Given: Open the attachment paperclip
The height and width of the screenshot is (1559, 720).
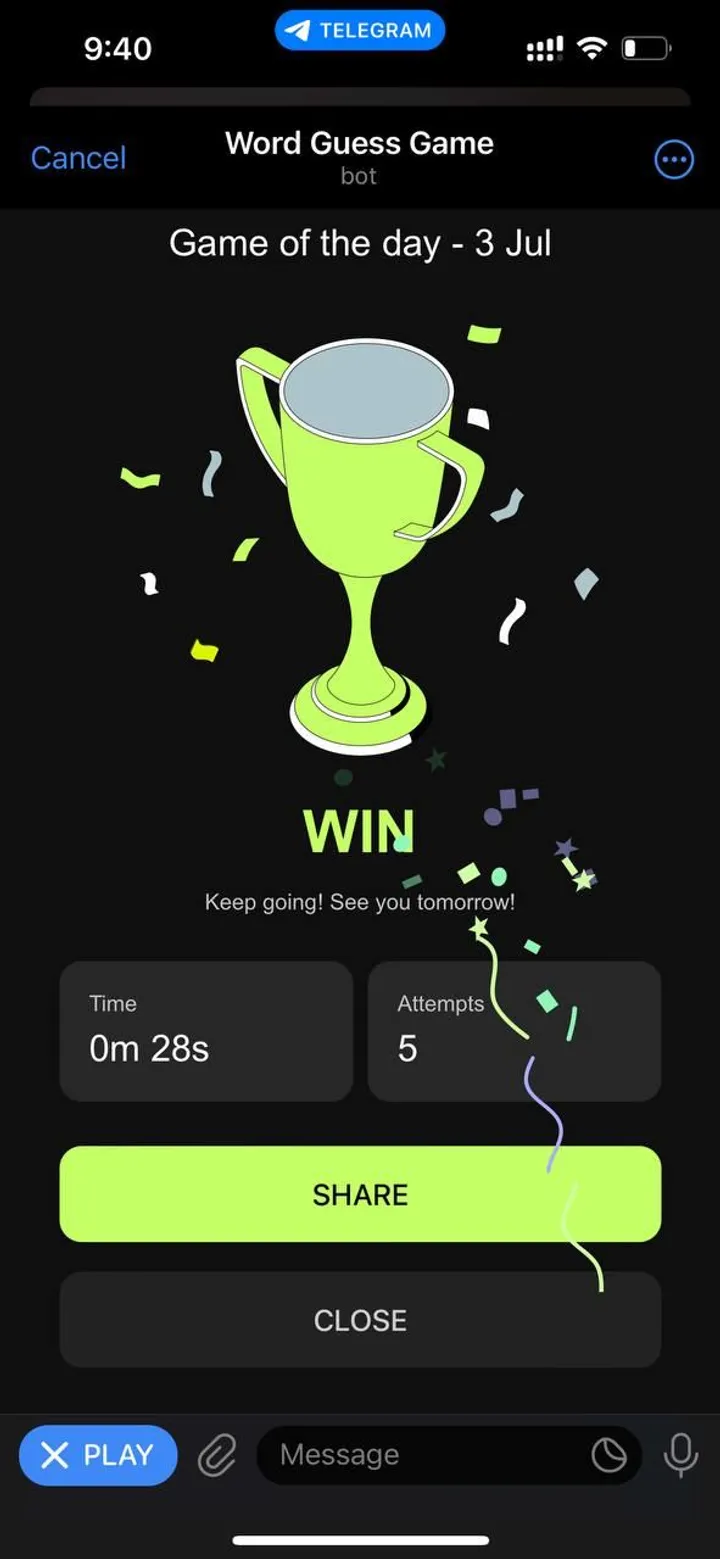Looking at the screenshot, I should click(x=217, y=1455).
